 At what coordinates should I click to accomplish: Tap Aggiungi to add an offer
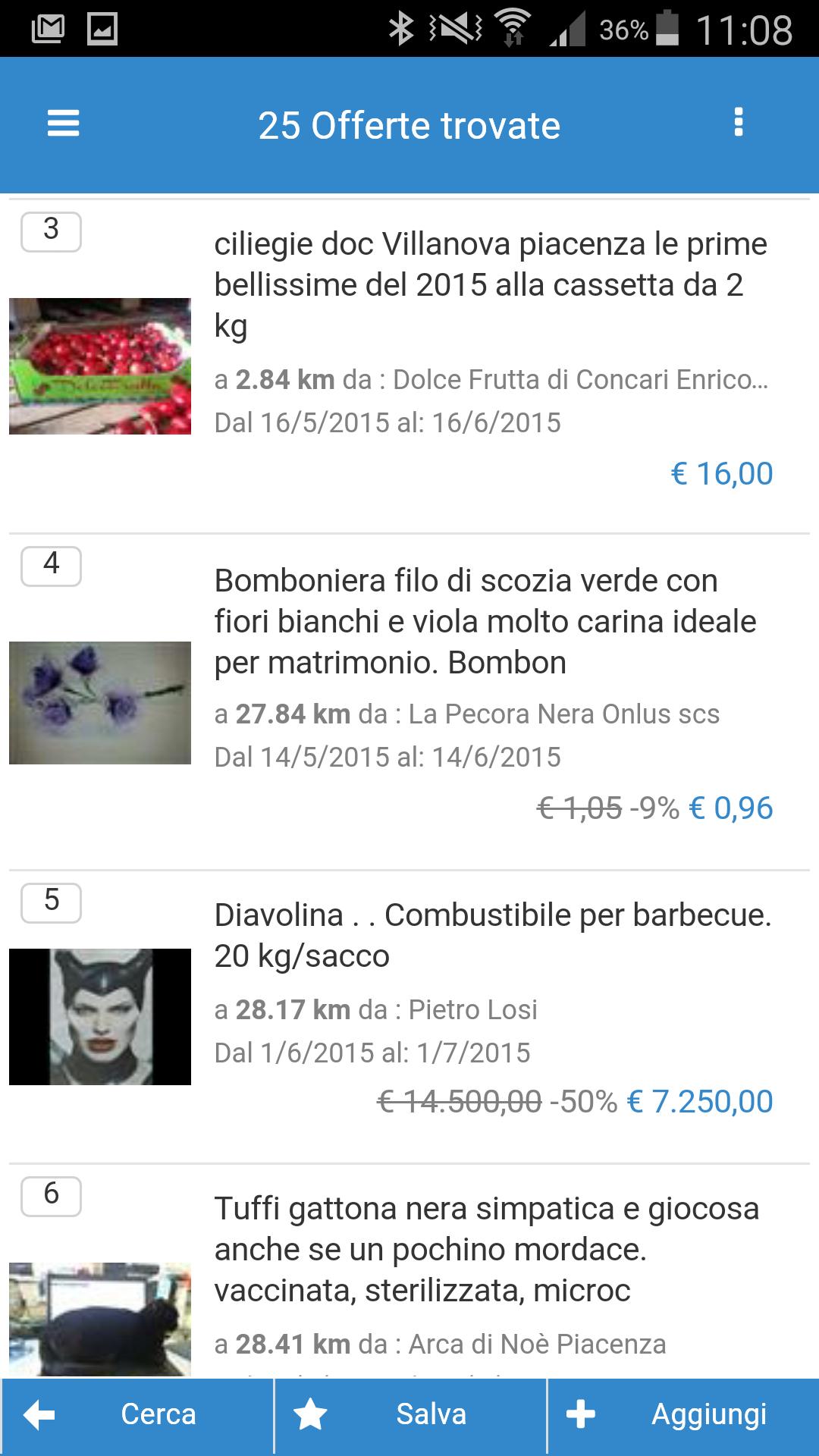pyautogui.click(x=682, y=1415)
